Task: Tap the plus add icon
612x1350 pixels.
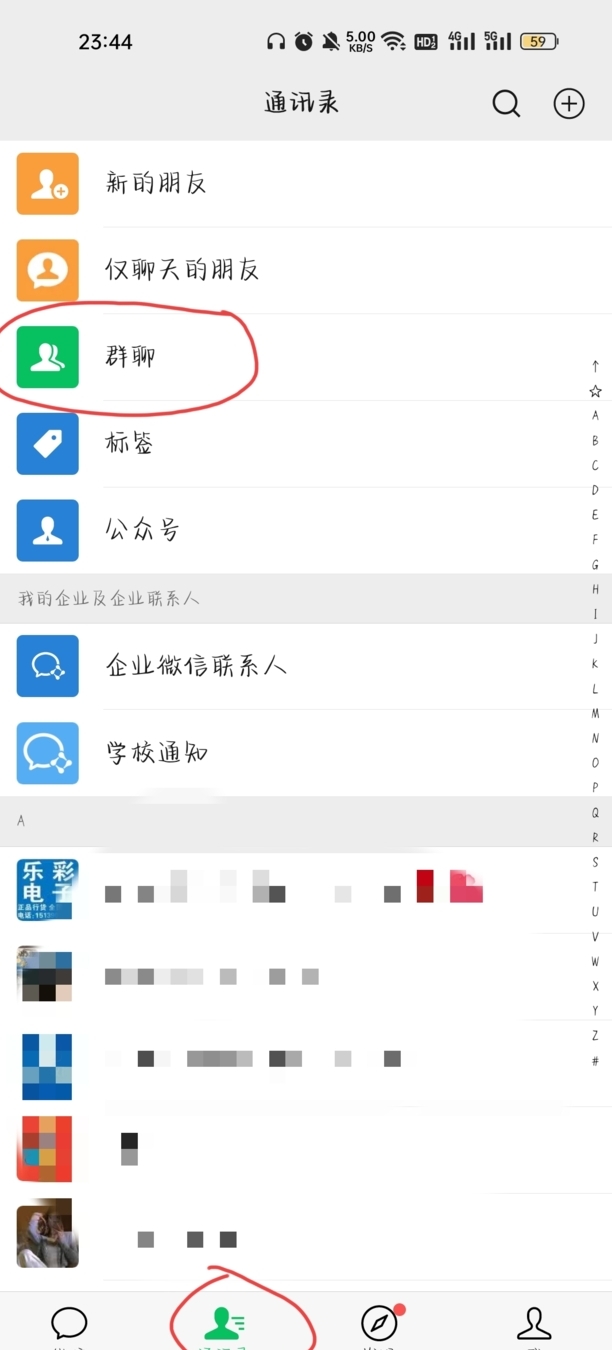Action: [x=569, y=103]
